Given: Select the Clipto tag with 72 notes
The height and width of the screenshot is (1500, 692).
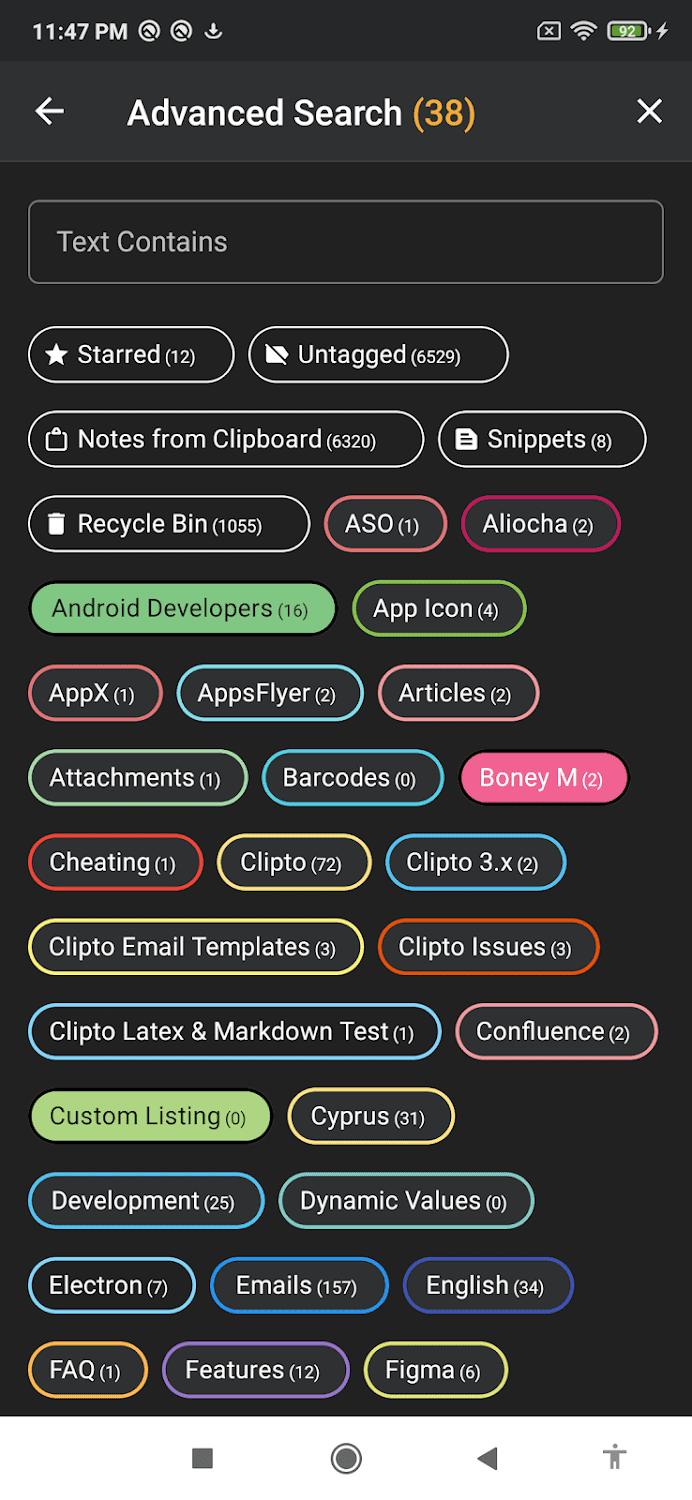Looking at the screenshot, I should pyautogui.click(x=293, y=862).
